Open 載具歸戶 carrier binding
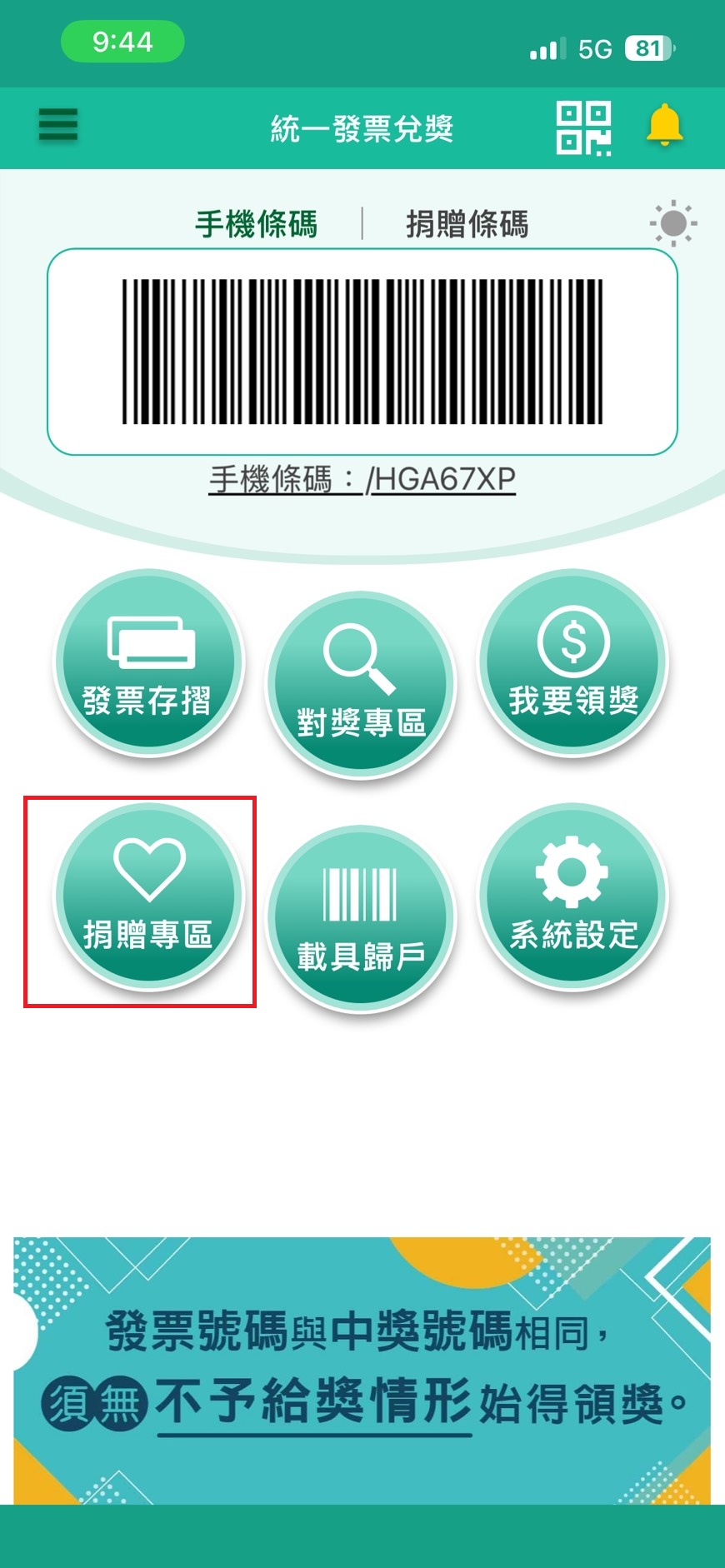The height and width of the screenshot is (1568, 725). [361, 920]
